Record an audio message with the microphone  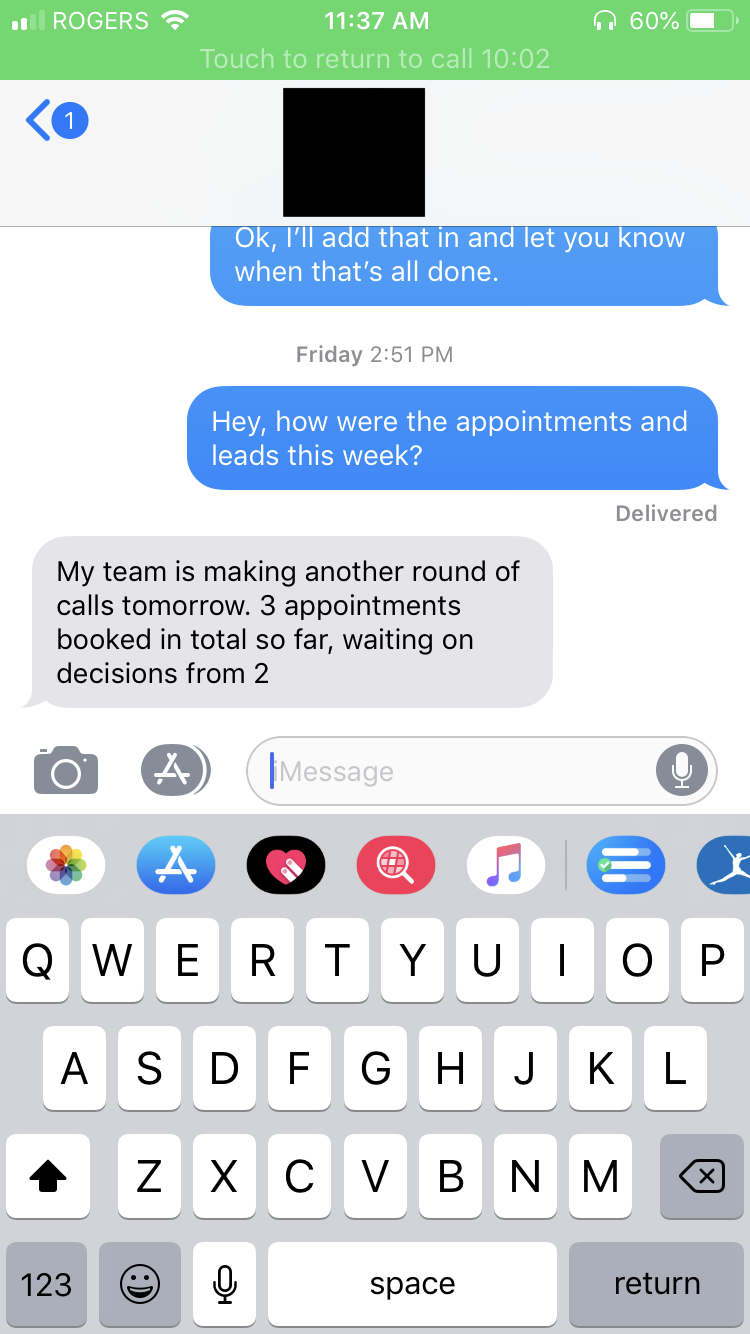pyautogui.click(x=682, y=771)
